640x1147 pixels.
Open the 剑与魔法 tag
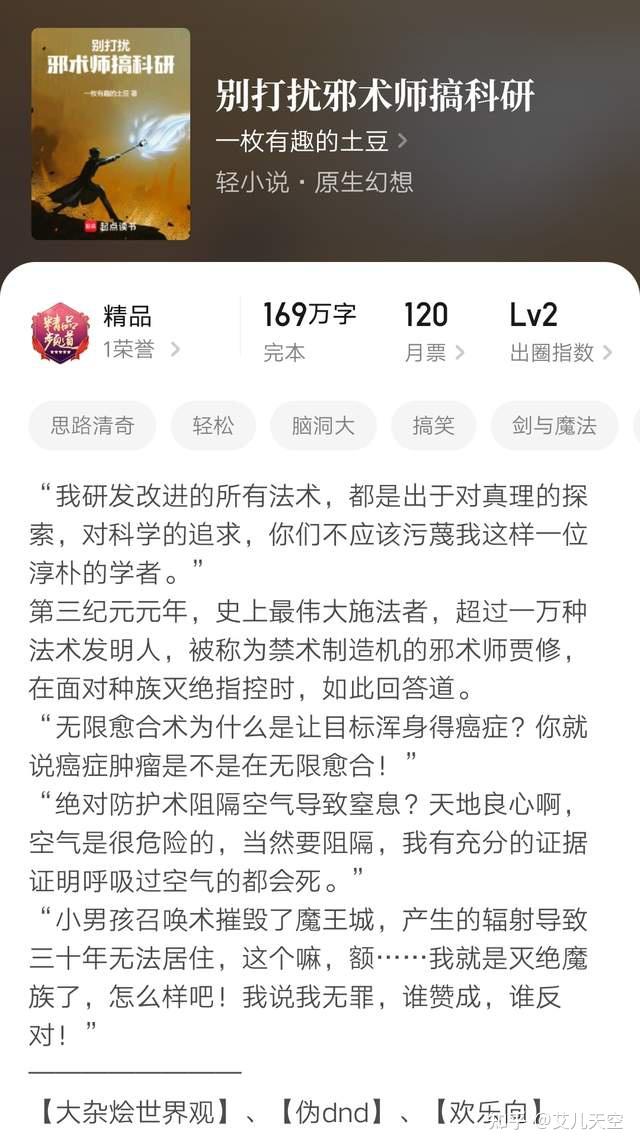click(x=554, y=426)
